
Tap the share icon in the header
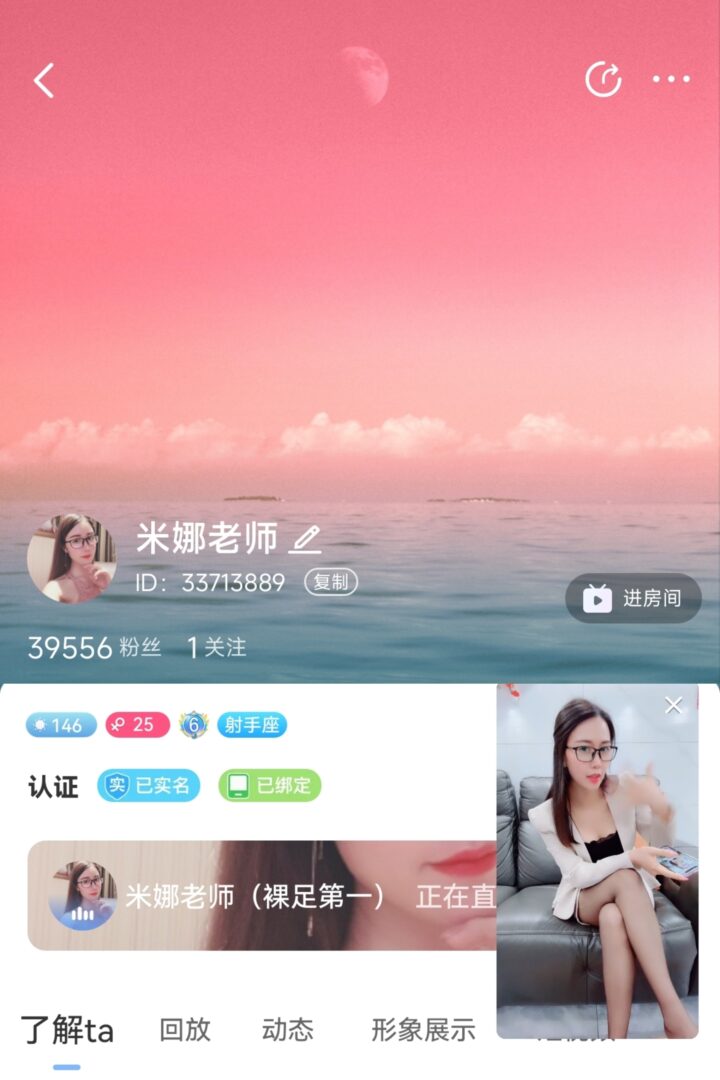[603, 80]
